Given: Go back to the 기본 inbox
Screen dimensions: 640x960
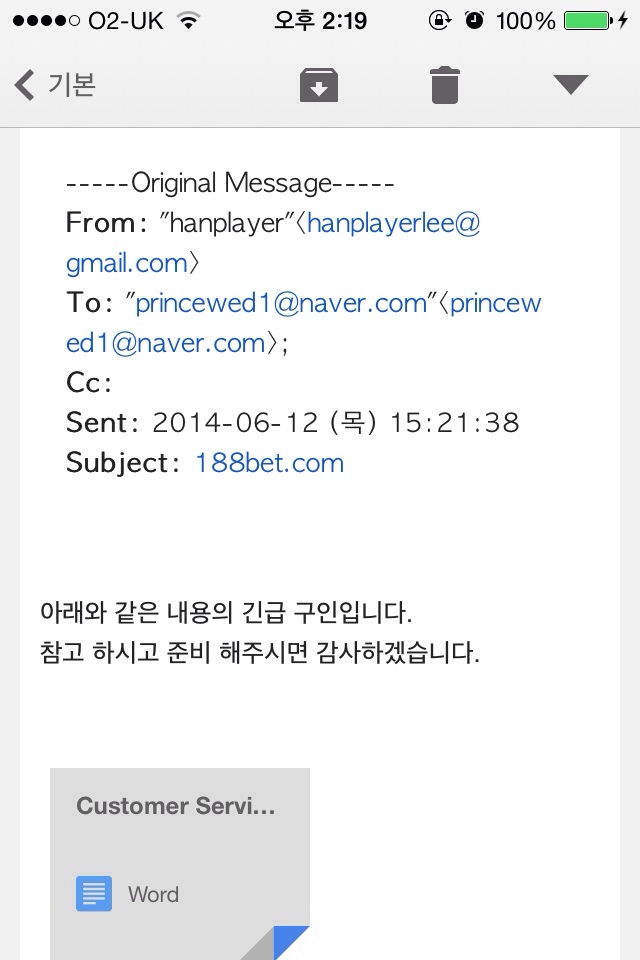Looking at the screenshot, I should tap(55, 85).
